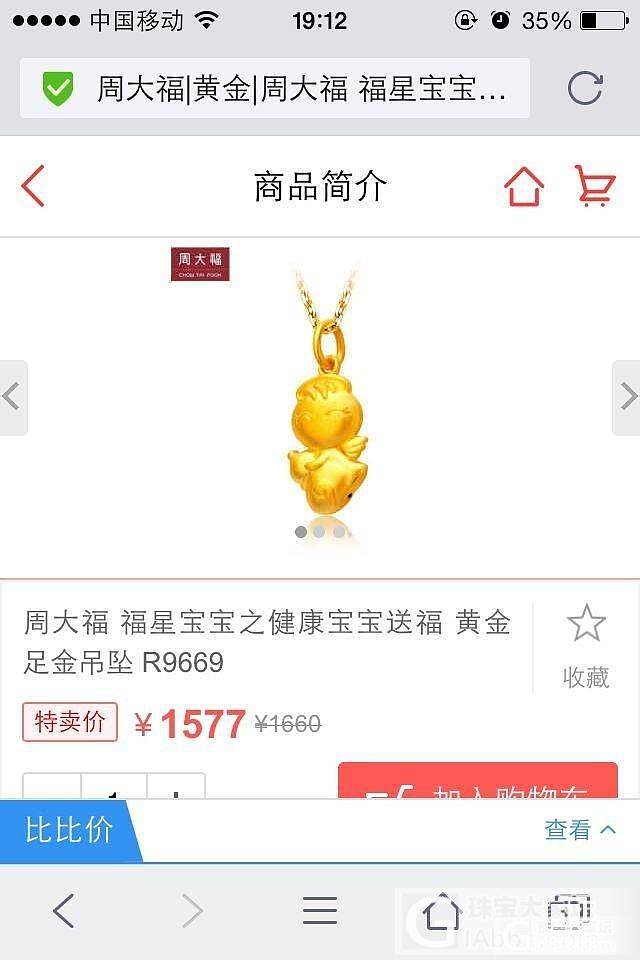The height and width of the screenshot is (960, 640).
Task: Reload the page in browser
Action: (585, 88)
